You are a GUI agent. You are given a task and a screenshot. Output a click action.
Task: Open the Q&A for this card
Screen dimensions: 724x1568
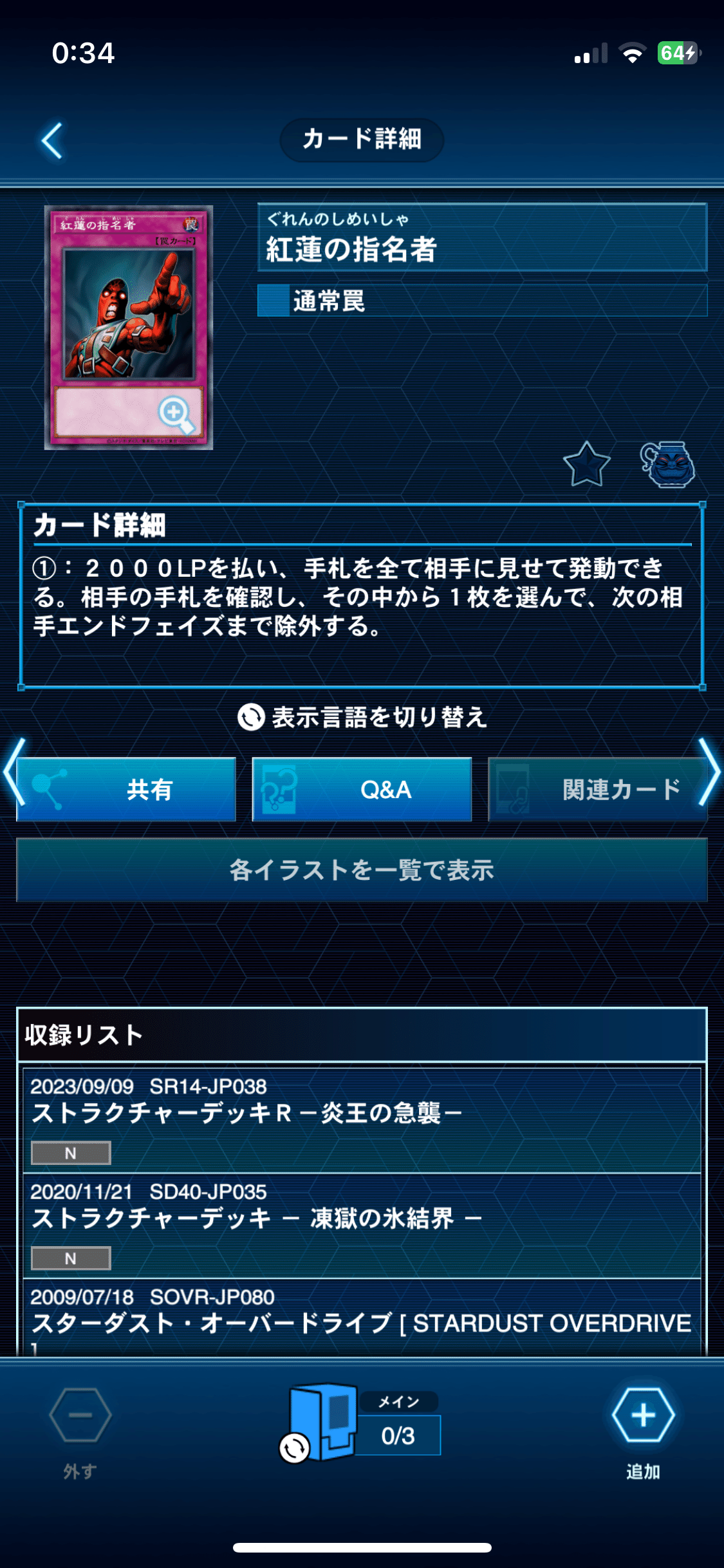(362, 789)
